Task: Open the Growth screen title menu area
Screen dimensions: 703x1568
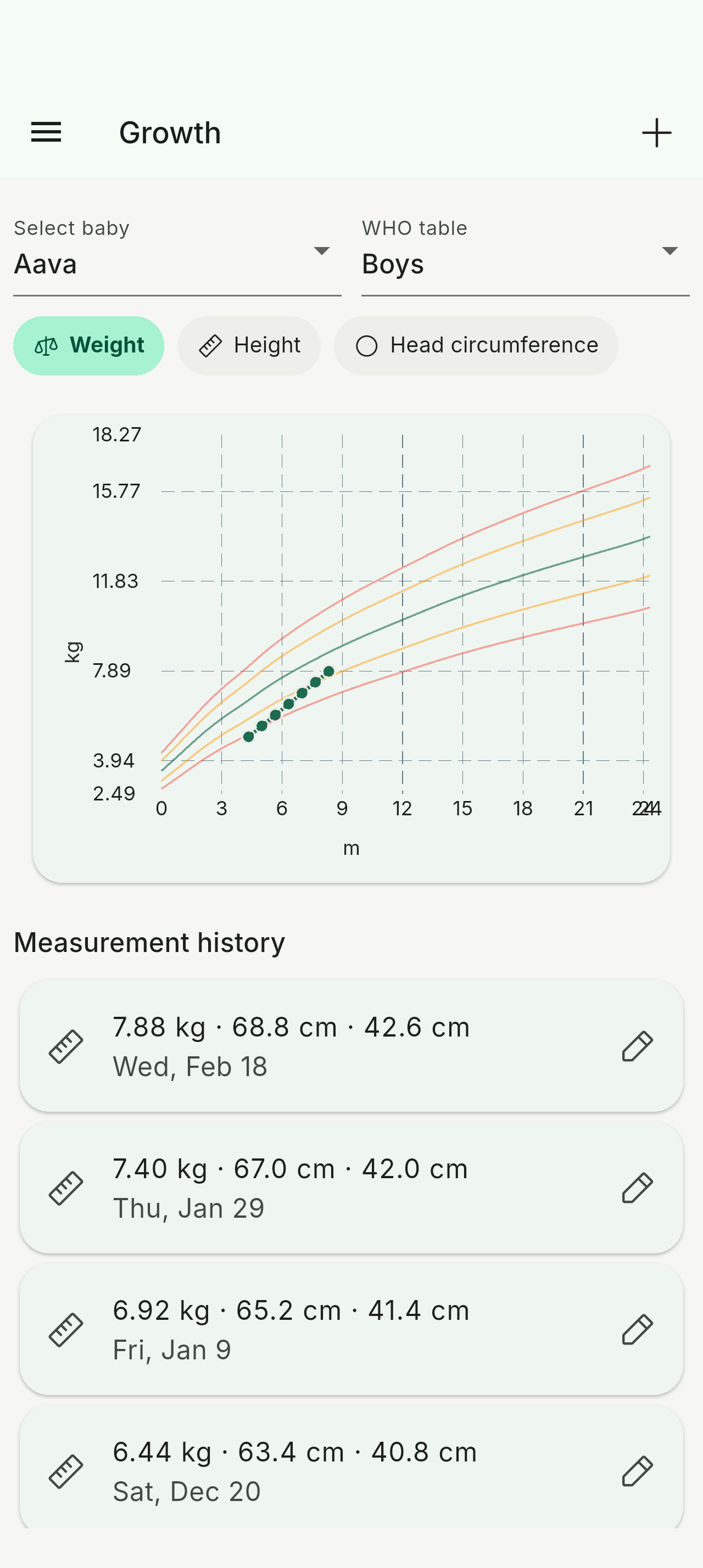Action: pos(170,132)
